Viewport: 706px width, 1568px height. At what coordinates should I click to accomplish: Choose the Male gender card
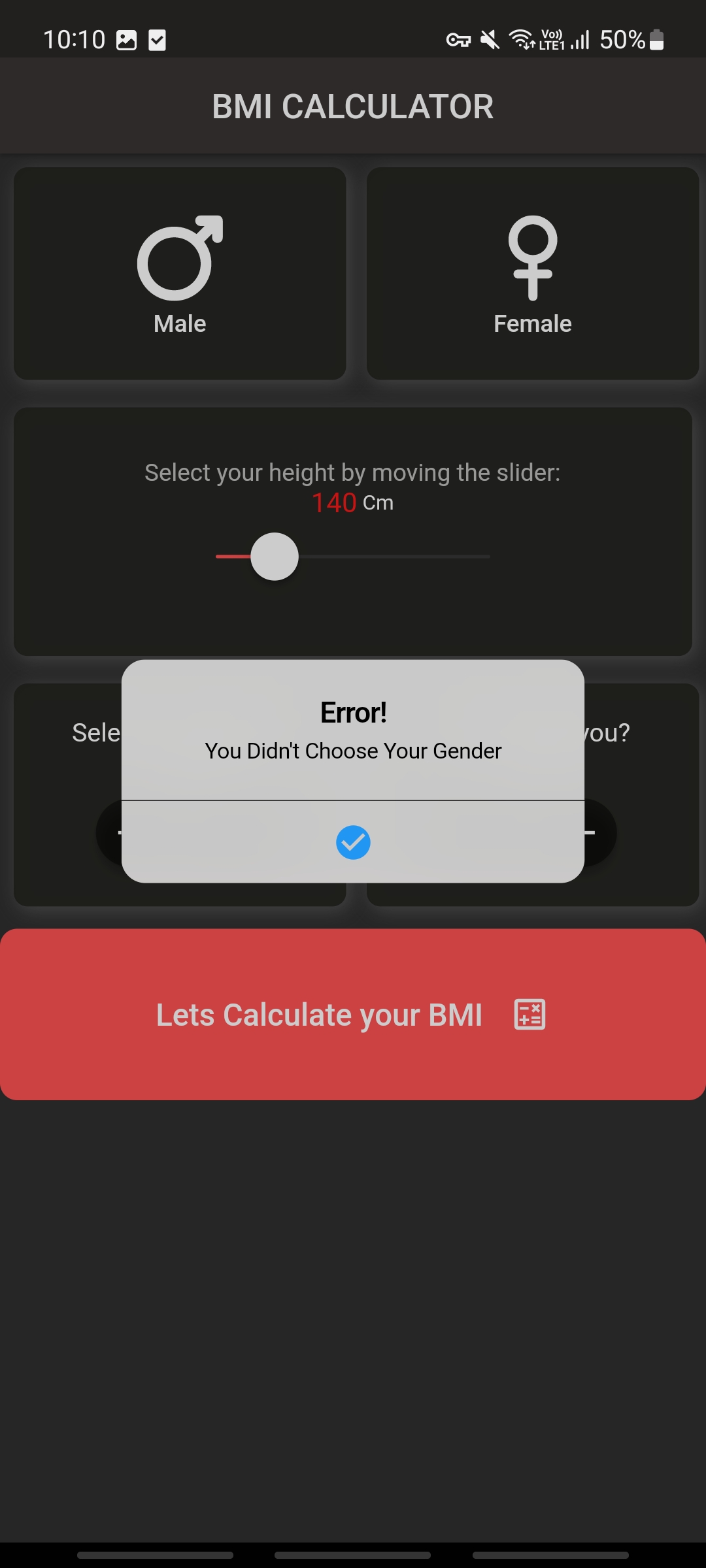pyautogui.click(x=180, y=272)
